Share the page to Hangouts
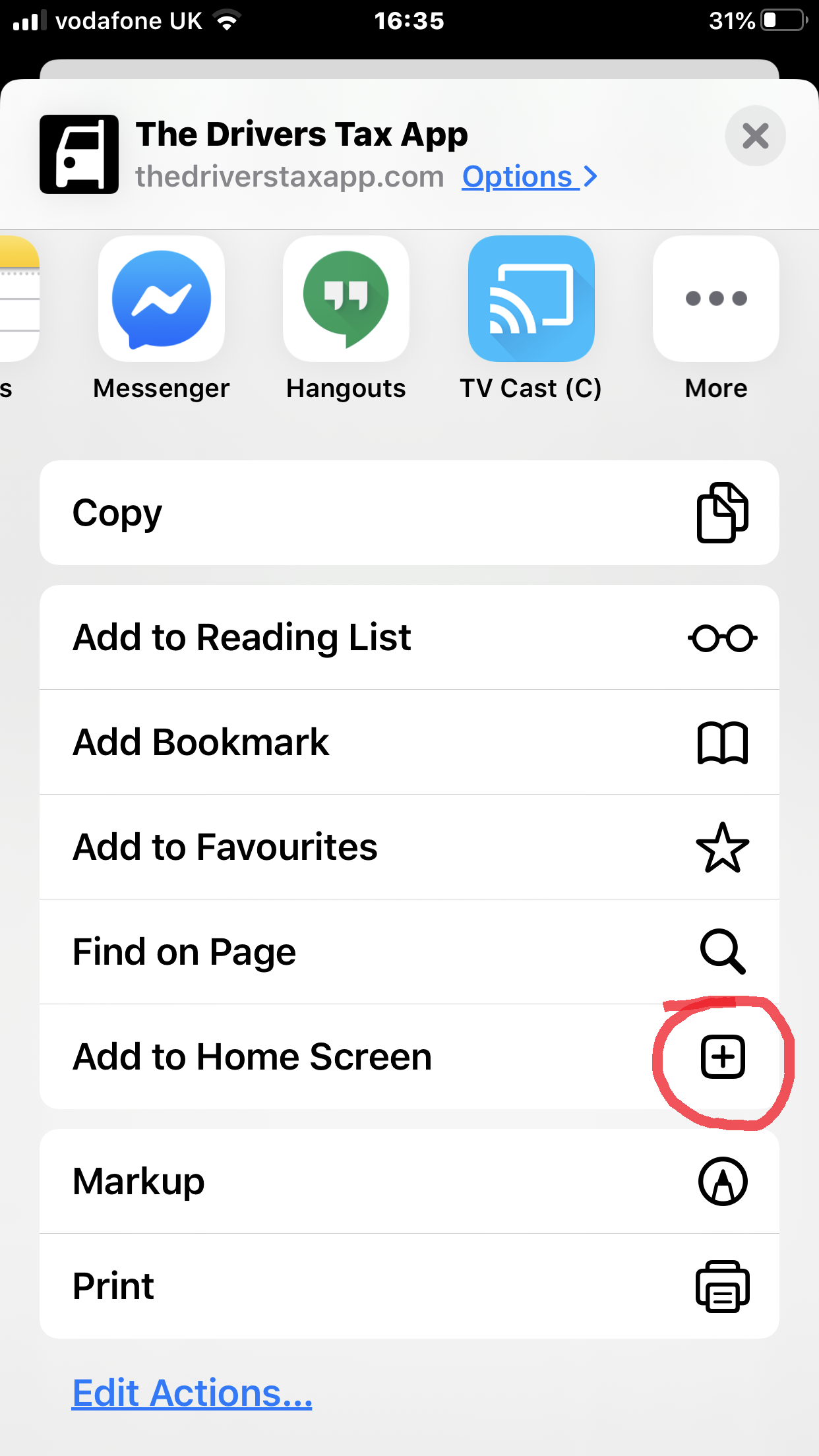819x1456 pixels. click(346, 299)
